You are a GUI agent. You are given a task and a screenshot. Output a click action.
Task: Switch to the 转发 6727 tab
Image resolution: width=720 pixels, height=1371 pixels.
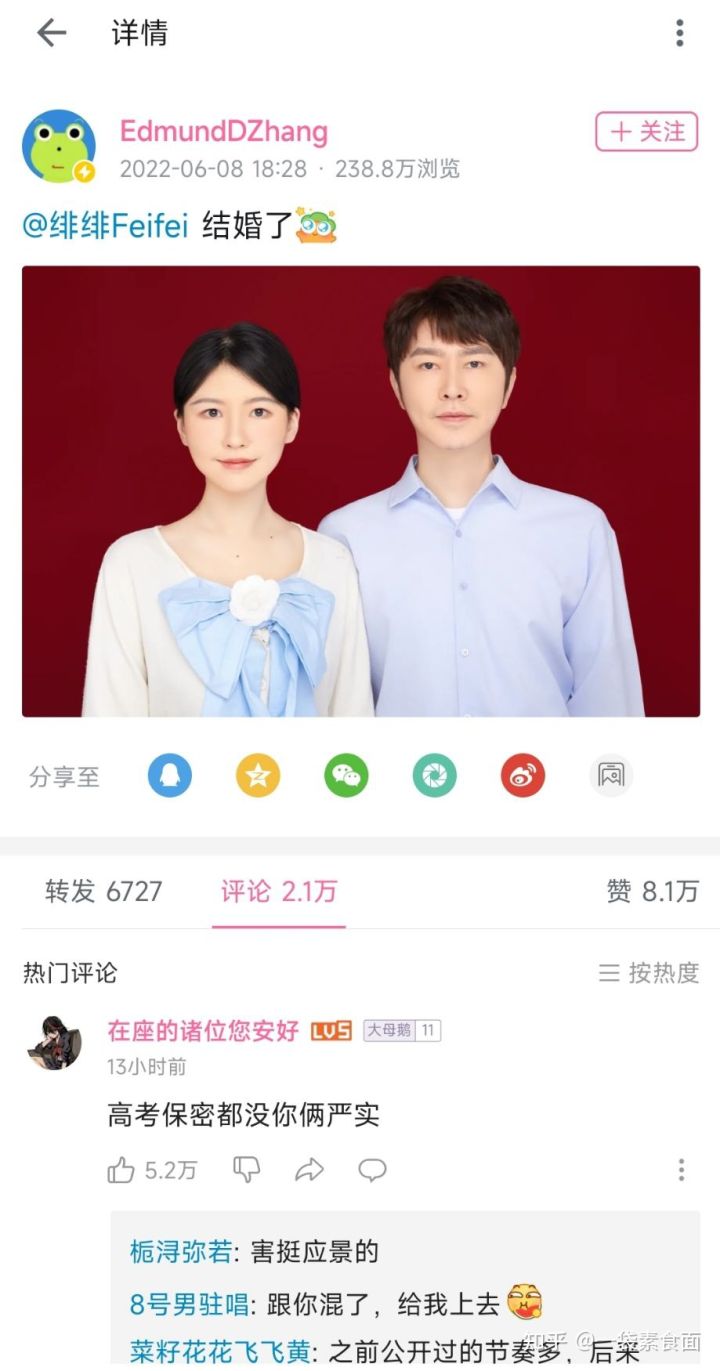tap(103, 891)
